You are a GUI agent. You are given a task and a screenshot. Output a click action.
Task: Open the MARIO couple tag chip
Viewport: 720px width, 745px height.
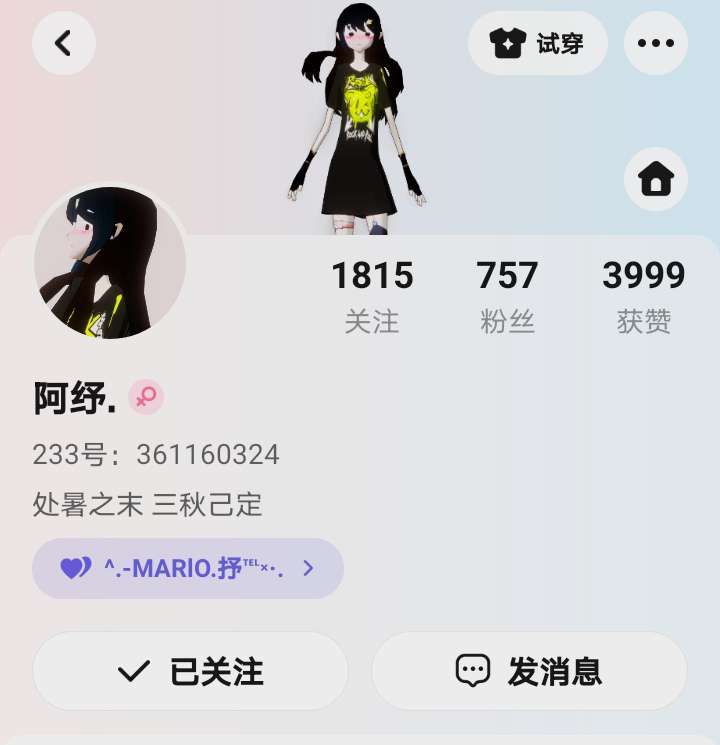pyautogui.click(x=188, y=569)
